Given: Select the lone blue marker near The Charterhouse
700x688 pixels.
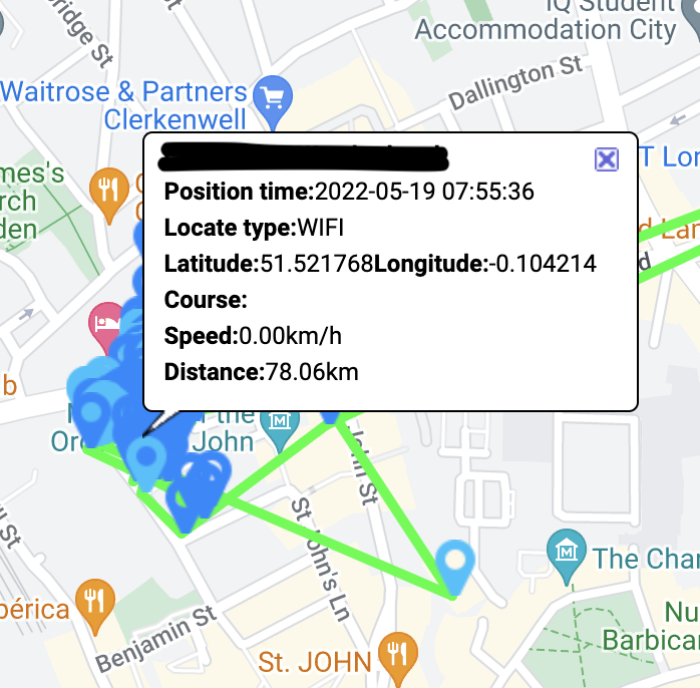Looking at the screenshot, I should (x=456, y=565).
